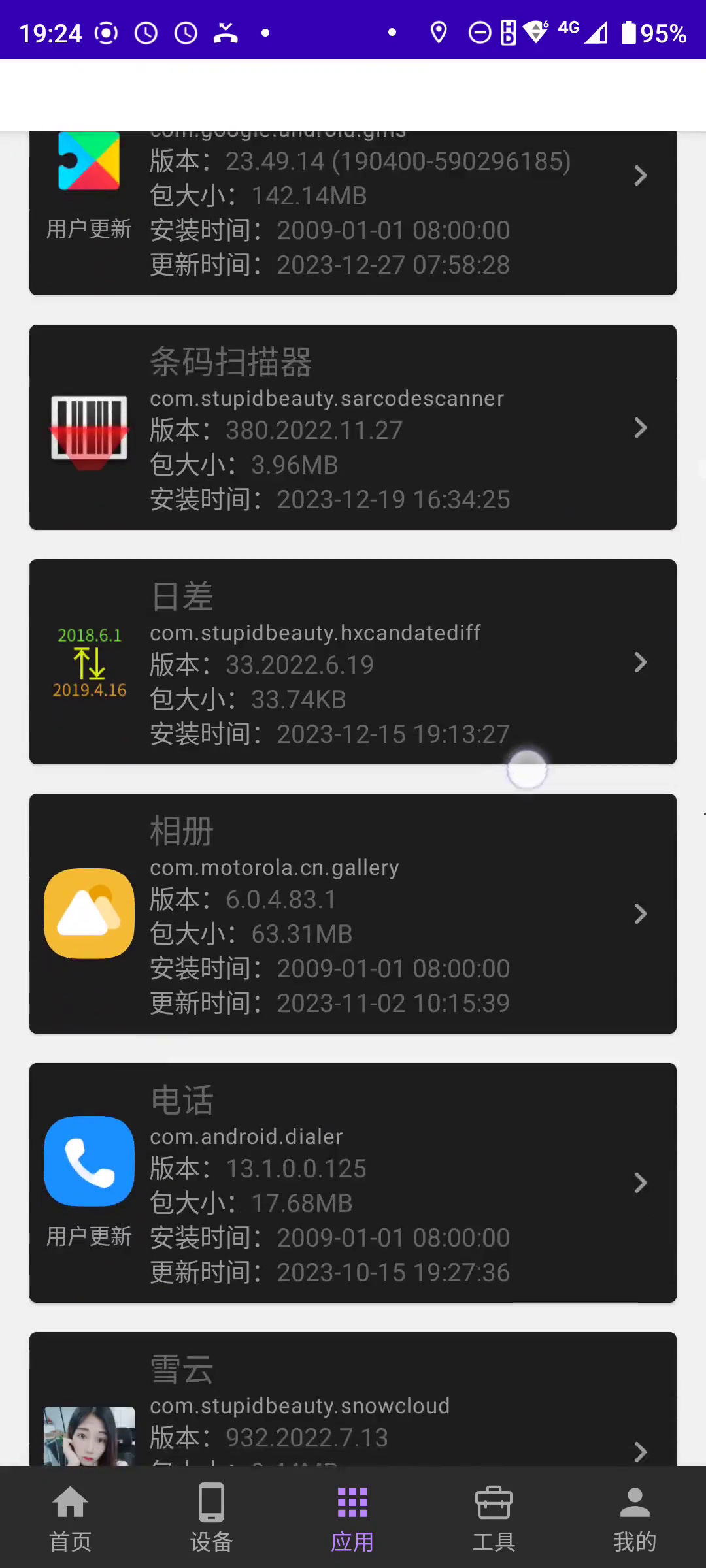
Task: Switch to the 首页 tab
Action: (71, 1517)
